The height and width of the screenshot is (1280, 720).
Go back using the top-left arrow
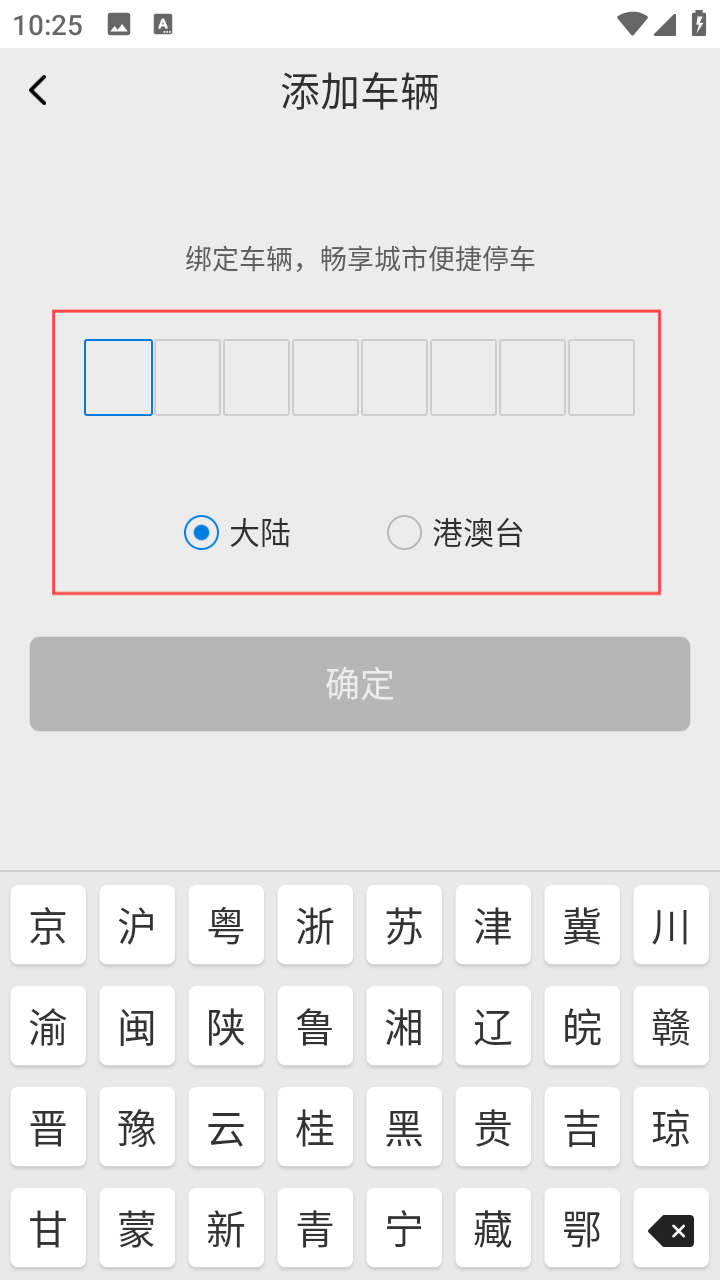38,91
